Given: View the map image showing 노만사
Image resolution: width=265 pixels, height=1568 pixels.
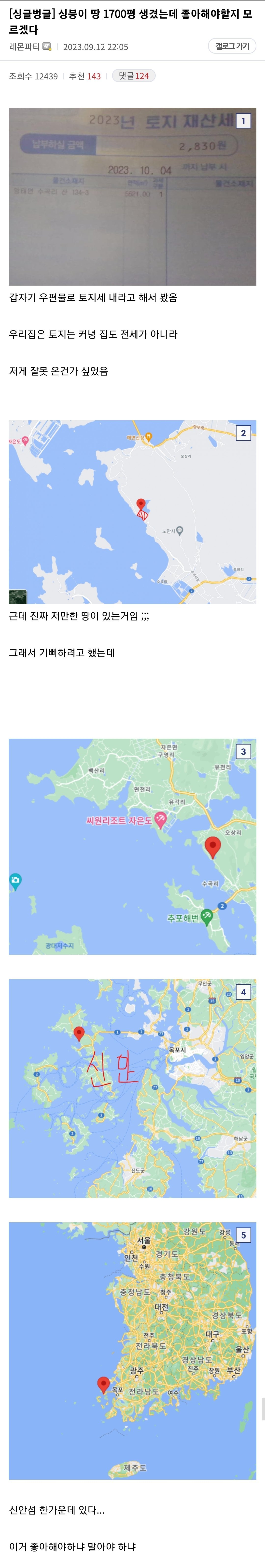Looking at the screenshot, I should 132,511.
